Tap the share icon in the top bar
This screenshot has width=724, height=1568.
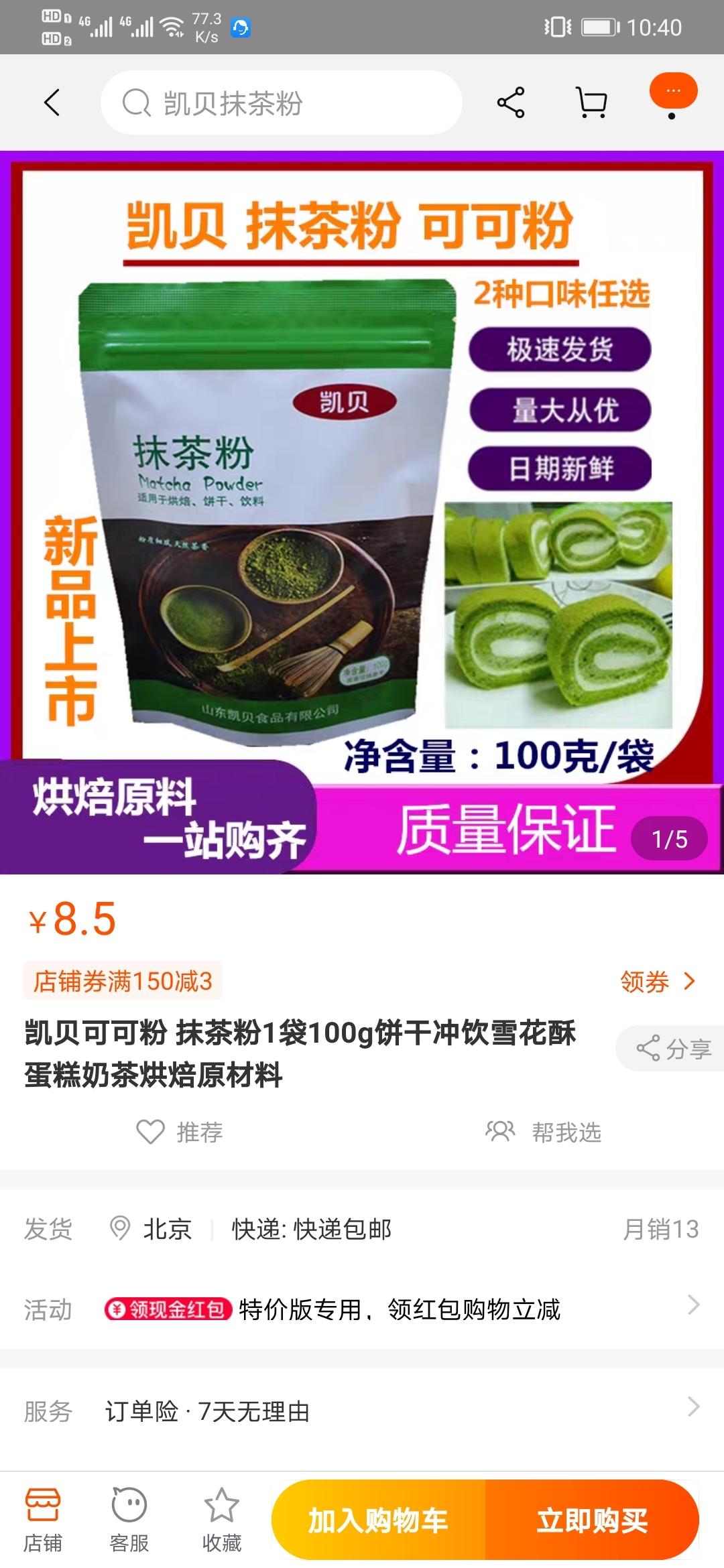click(x=511, y=103)
